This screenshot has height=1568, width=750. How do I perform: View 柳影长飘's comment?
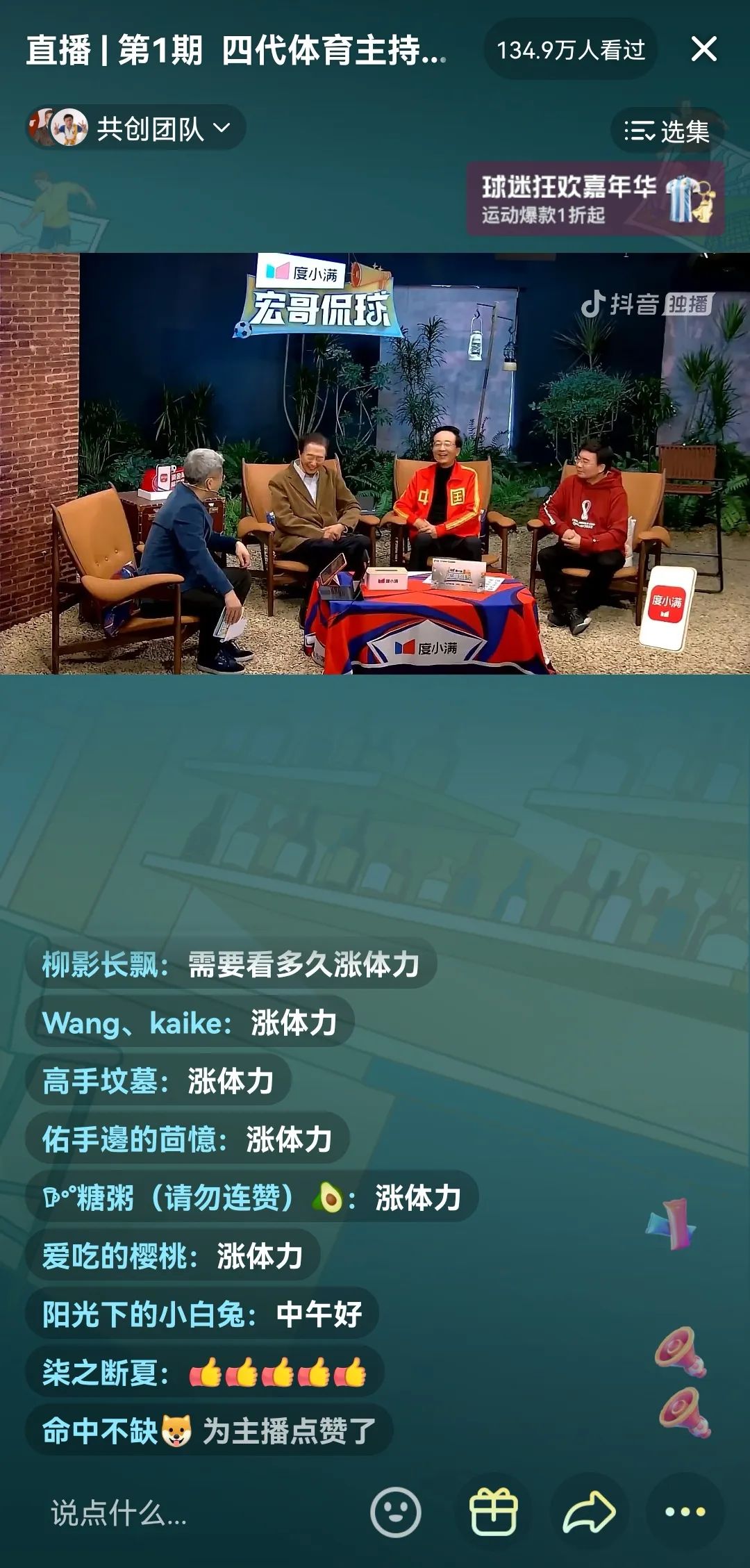point(231,964)
